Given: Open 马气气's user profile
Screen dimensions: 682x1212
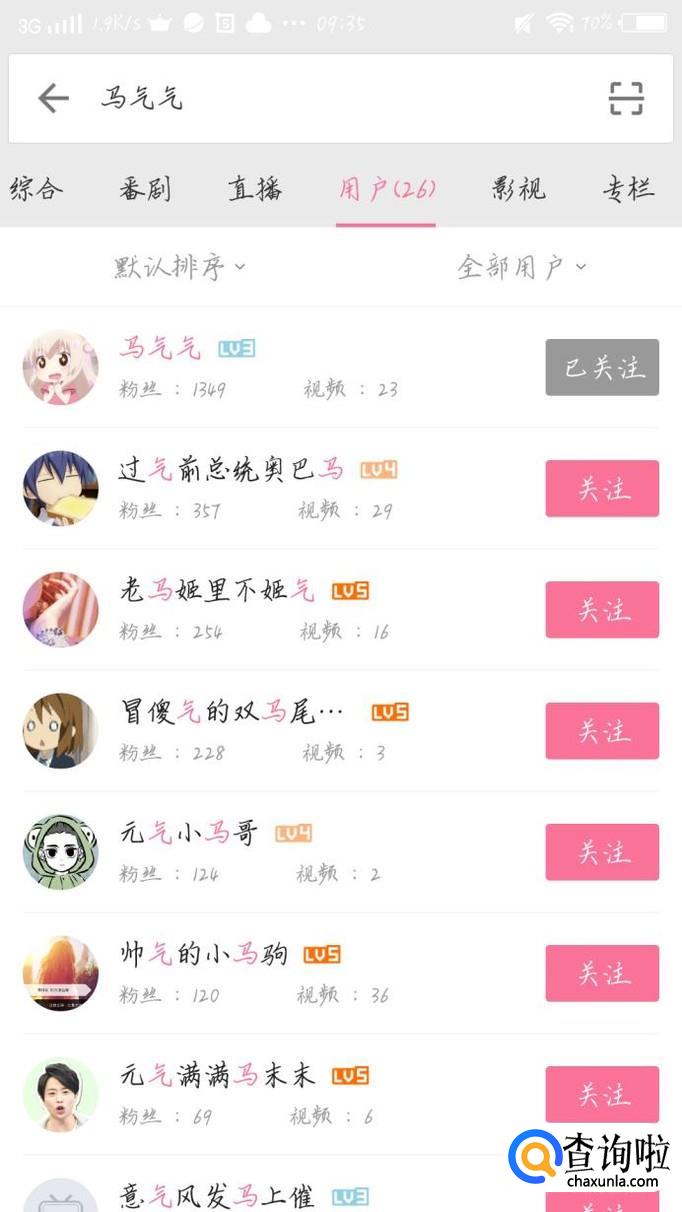Looking at the screenshot, I should pos(160,349).
